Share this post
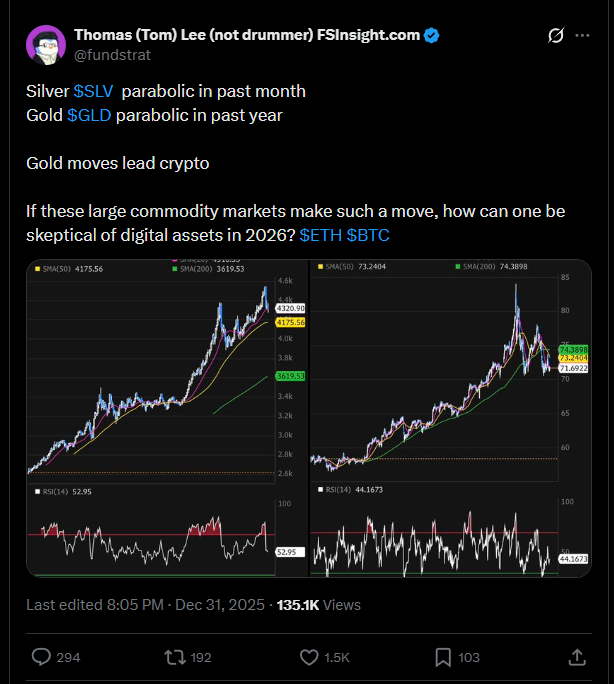The width and height of the screenshot is (614, 684). [x=577, y=657]
